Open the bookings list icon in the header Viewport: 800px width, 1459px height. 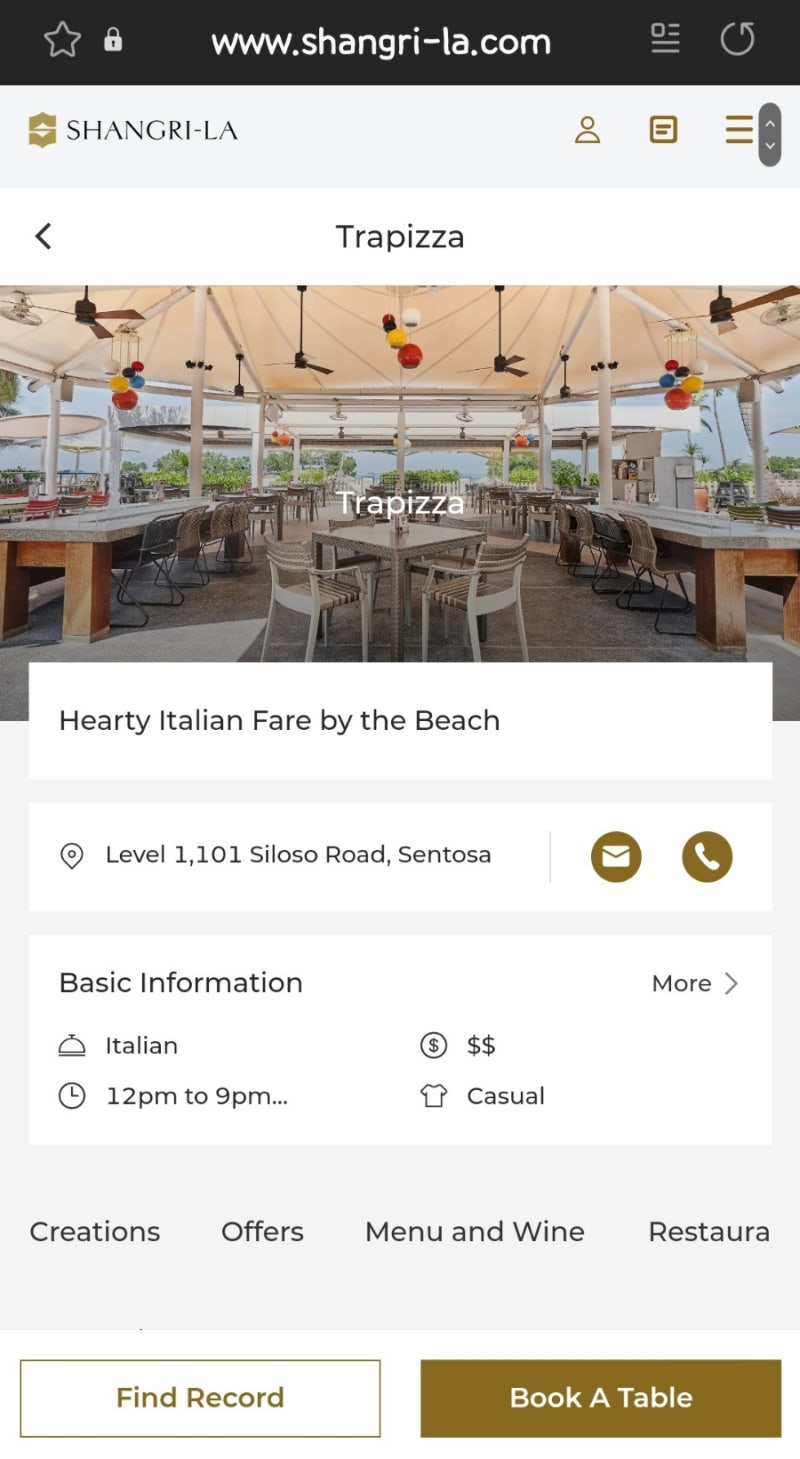(x=663, y=130)
